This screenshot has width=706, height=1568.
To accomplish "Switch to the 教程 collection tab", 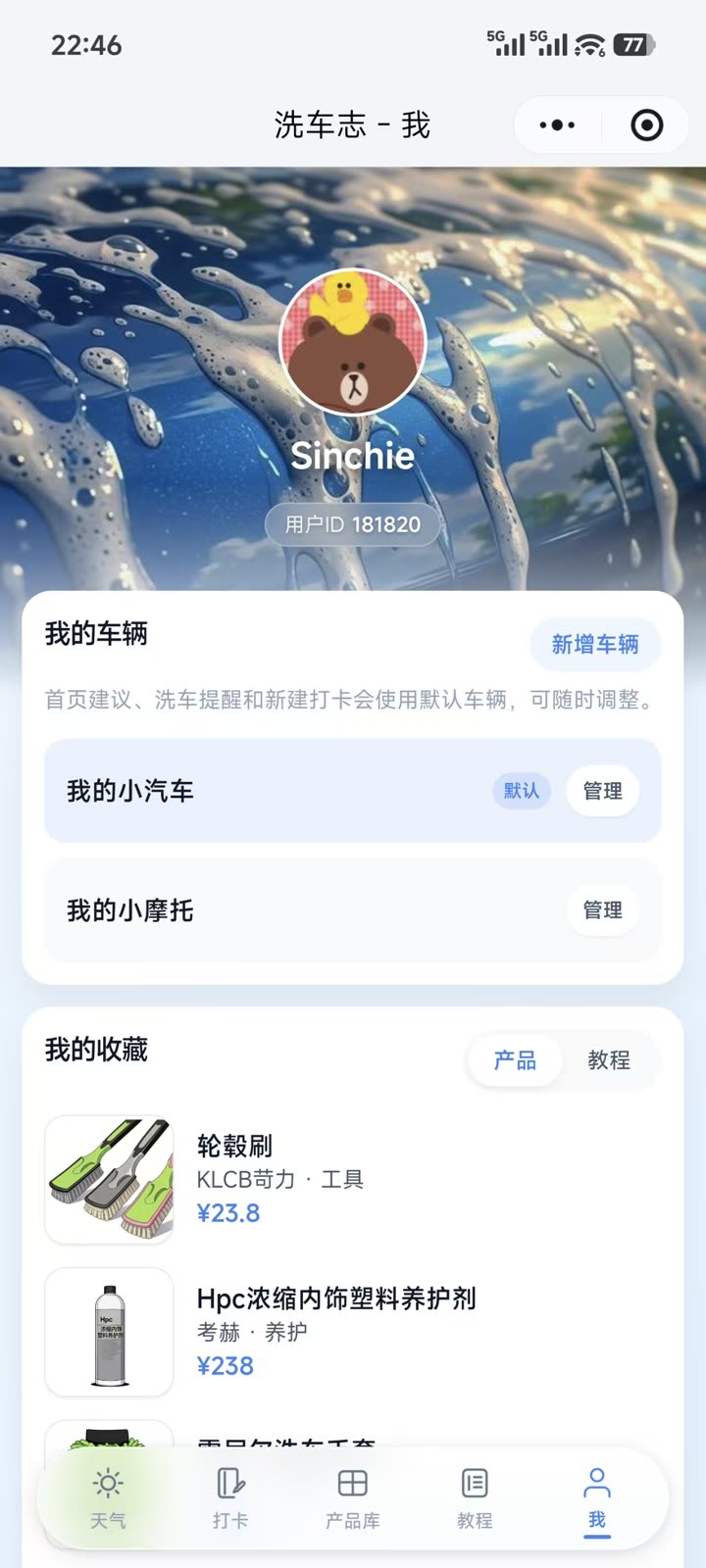I will point(610,1060).
